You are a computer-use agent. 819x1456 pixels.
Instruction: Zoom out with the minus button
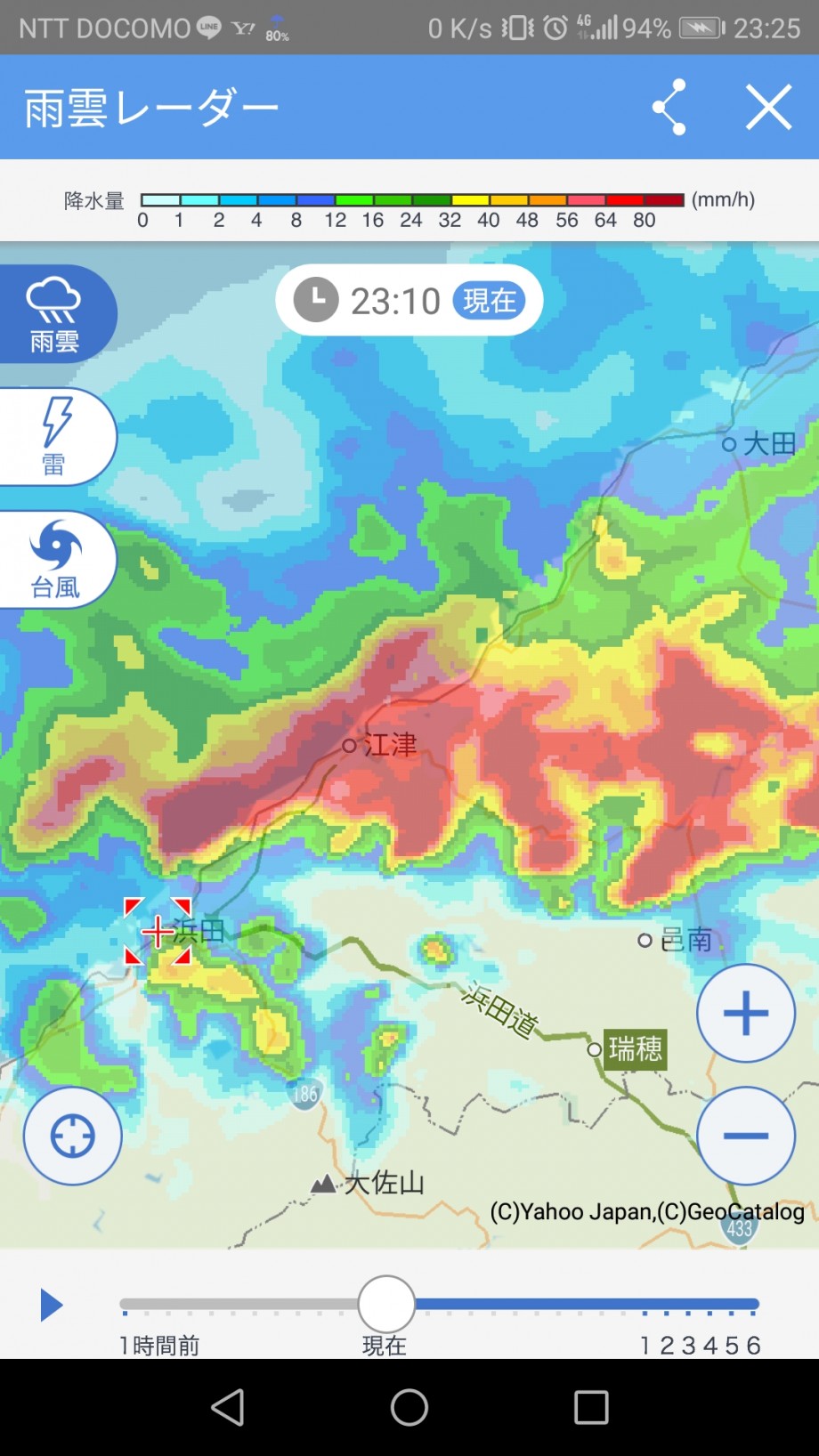point(746,1136)
